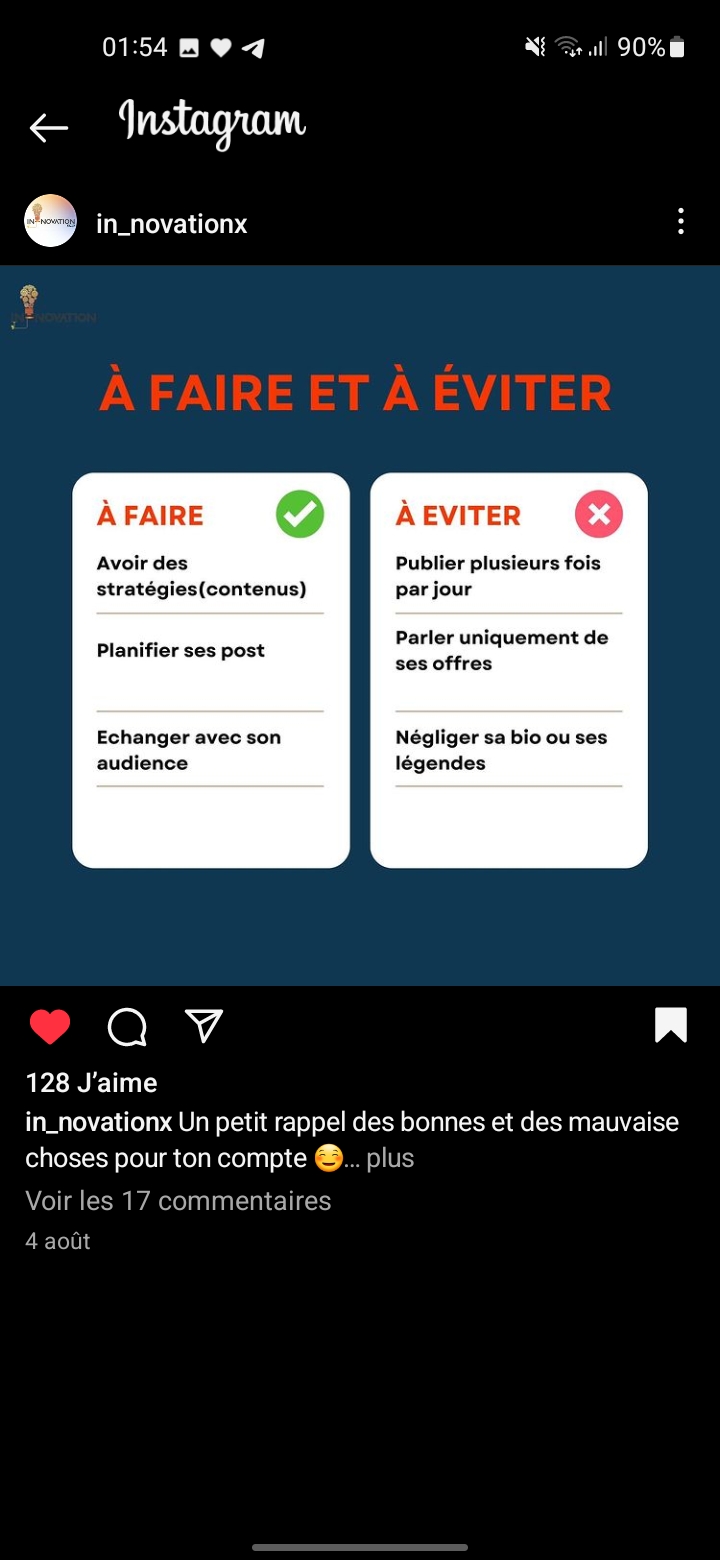Open the post's three-dot options menu
Viewport: 720px width, 1560px height.
pos(681,221)
